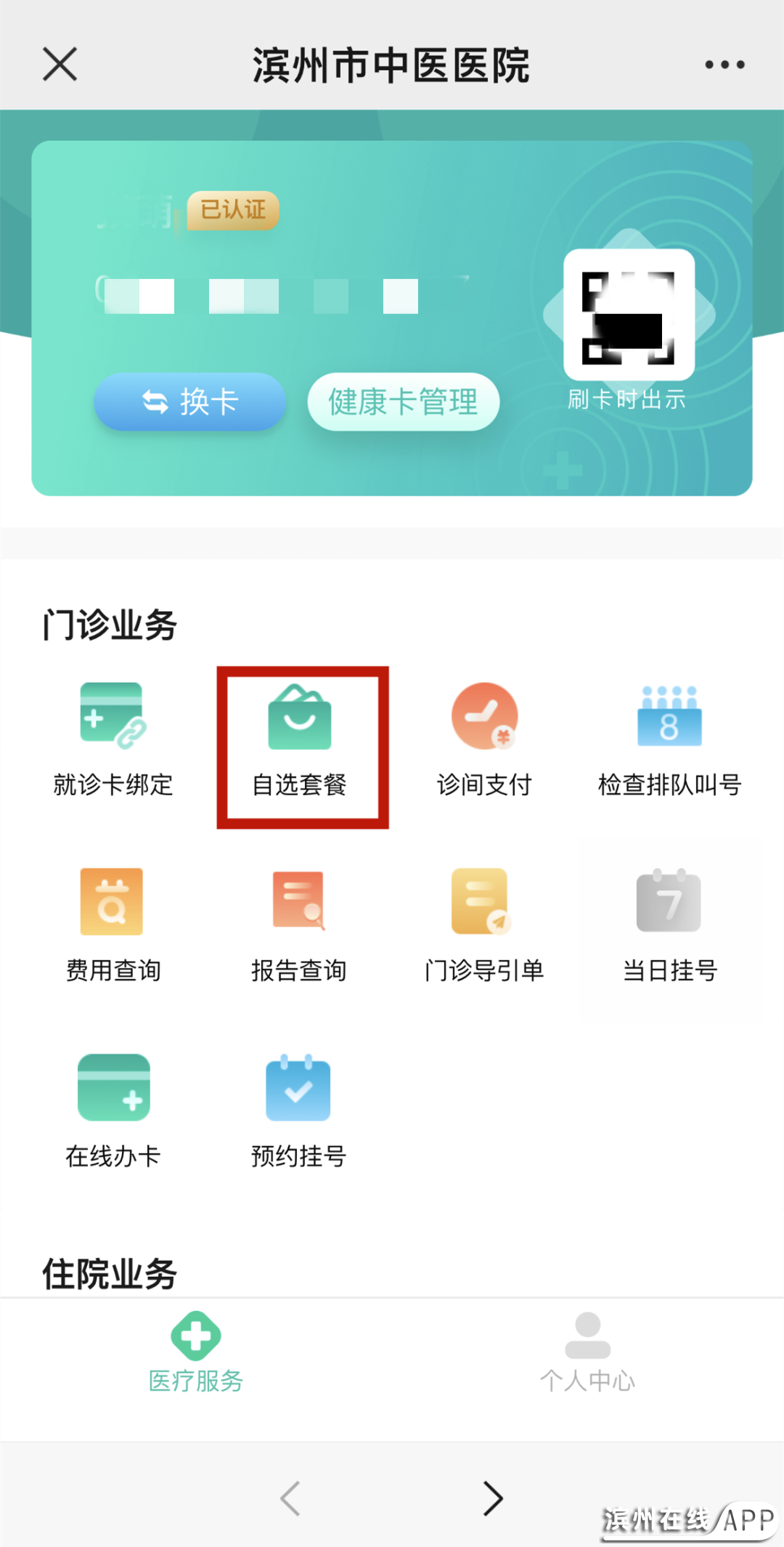784x1547 pixels.
Task: Switch to the 医疗服务 tab
Action: click(196, 1352)
